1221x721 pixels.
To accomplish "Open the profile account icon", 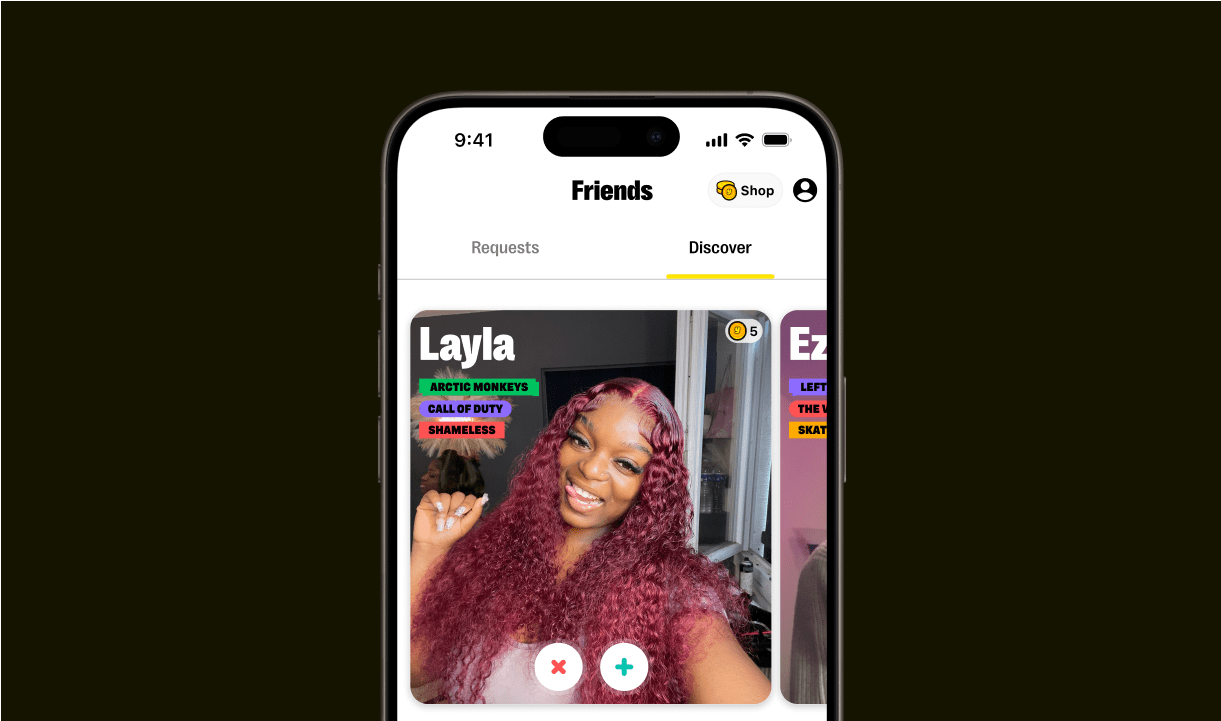I will tap(805, 190).
